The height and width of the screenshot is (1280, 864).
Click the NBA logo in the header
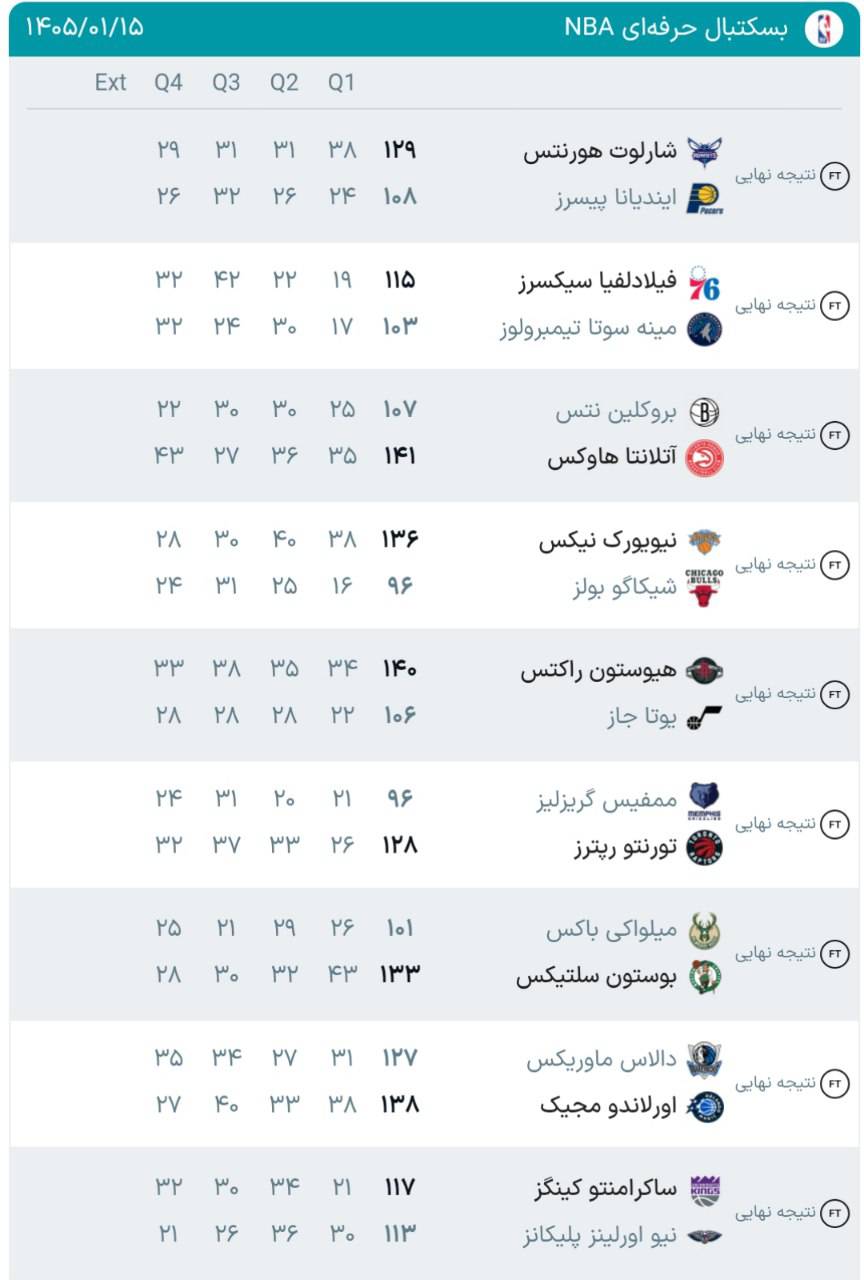click(x=822, y=26)
